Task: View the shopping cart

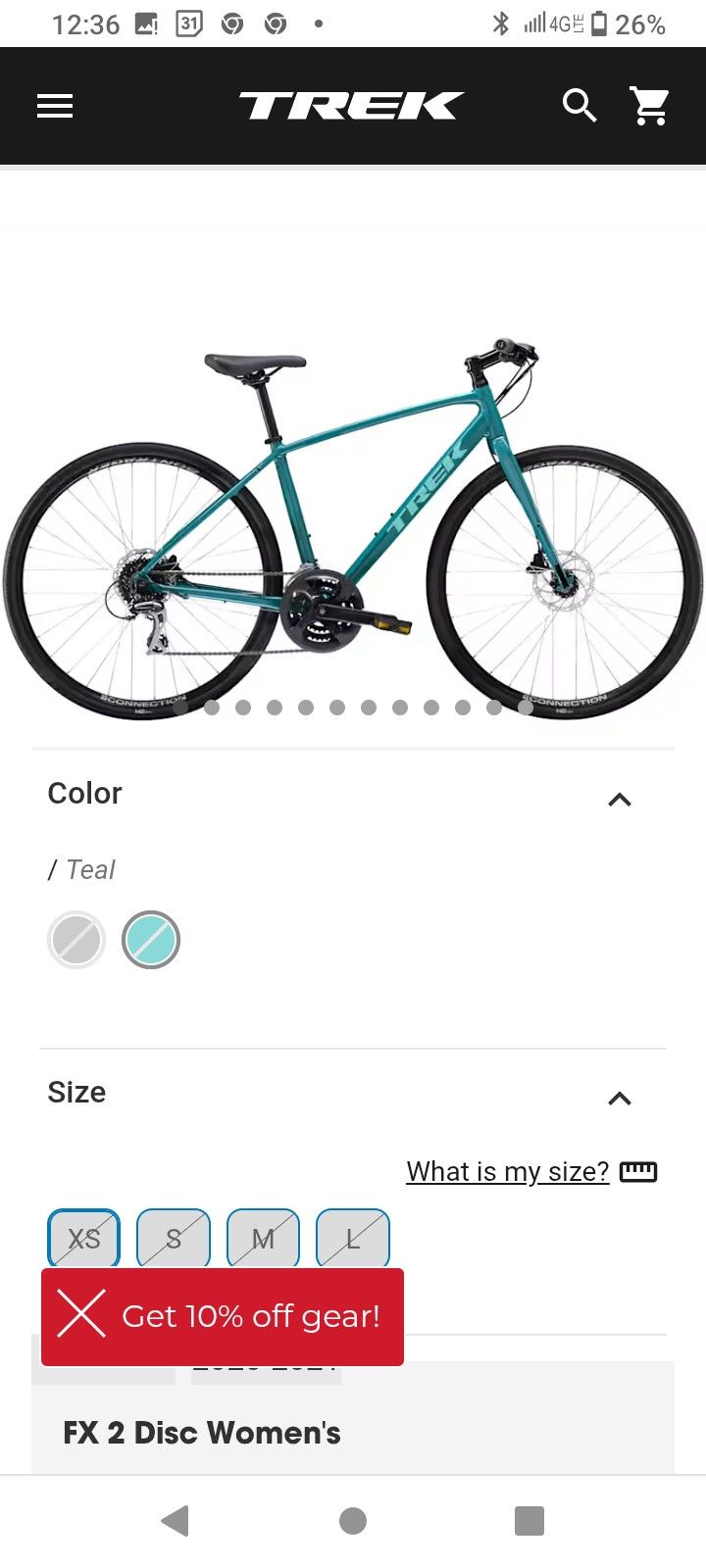Action: point(649,106)
